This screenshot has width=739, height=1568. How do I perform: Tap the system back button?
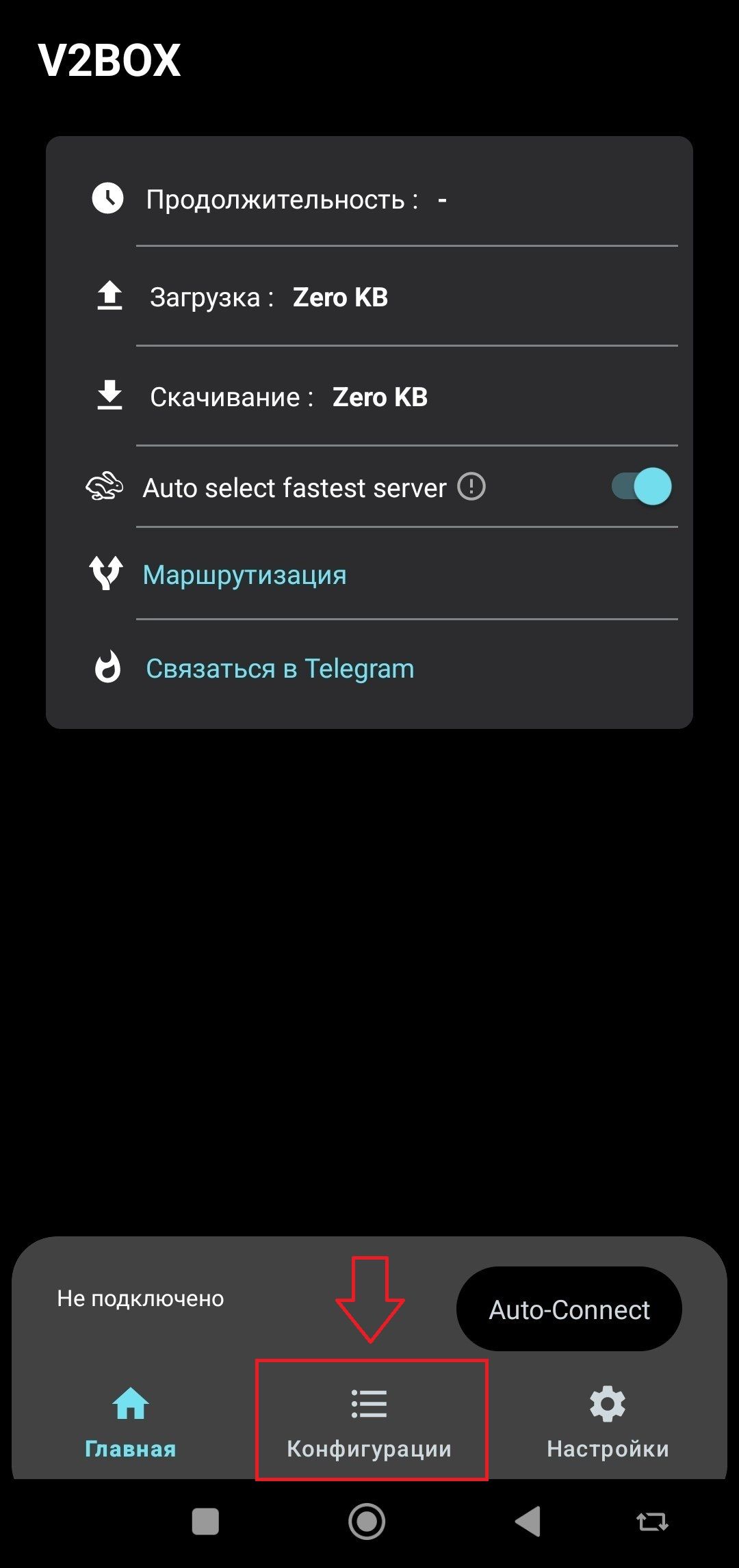click(x=528, y=1521)
